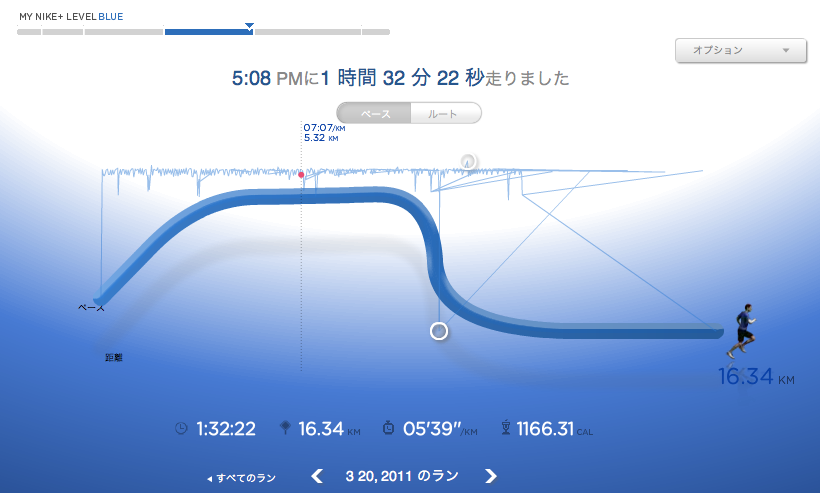Switch to the ルート tab
The image size is (820, 493).
444,114
